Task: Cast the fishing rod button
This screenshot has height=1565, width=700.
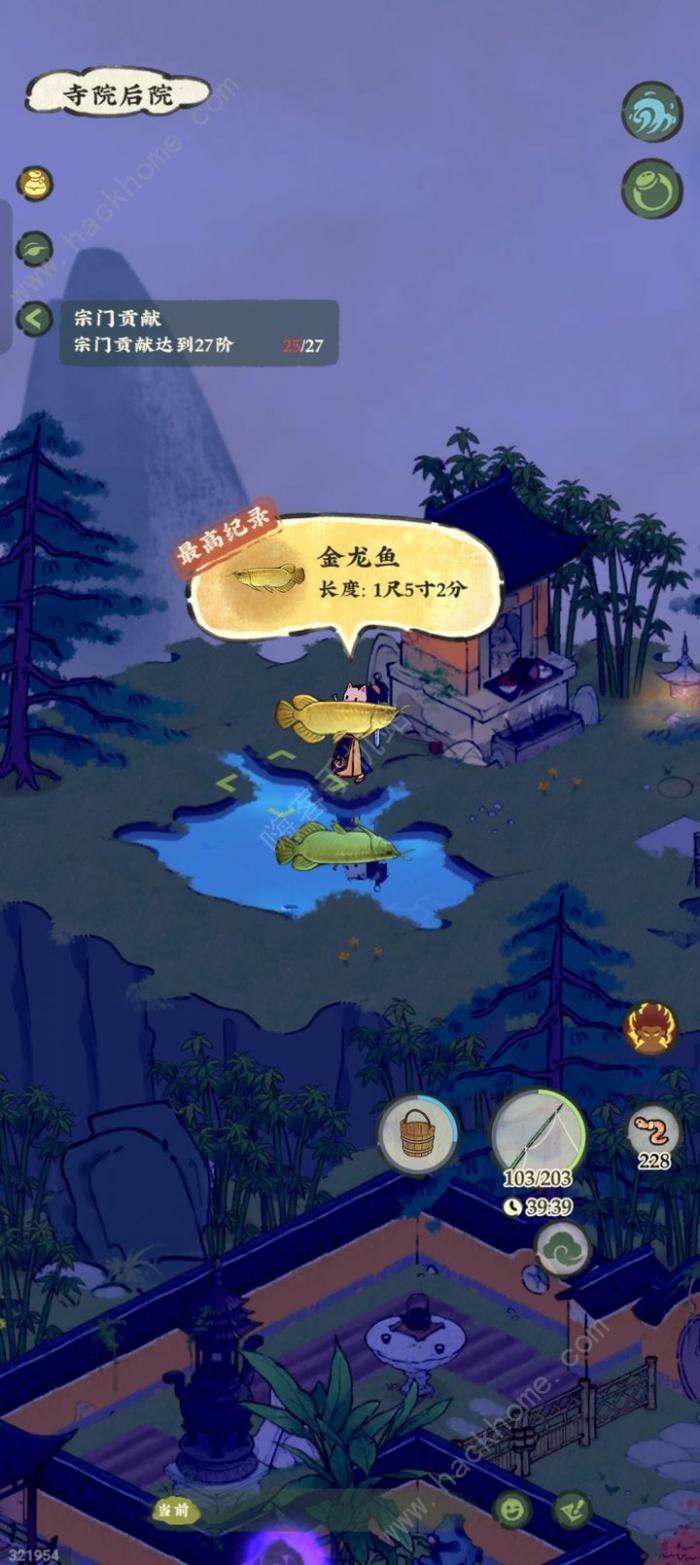Action: point(538,1133)
